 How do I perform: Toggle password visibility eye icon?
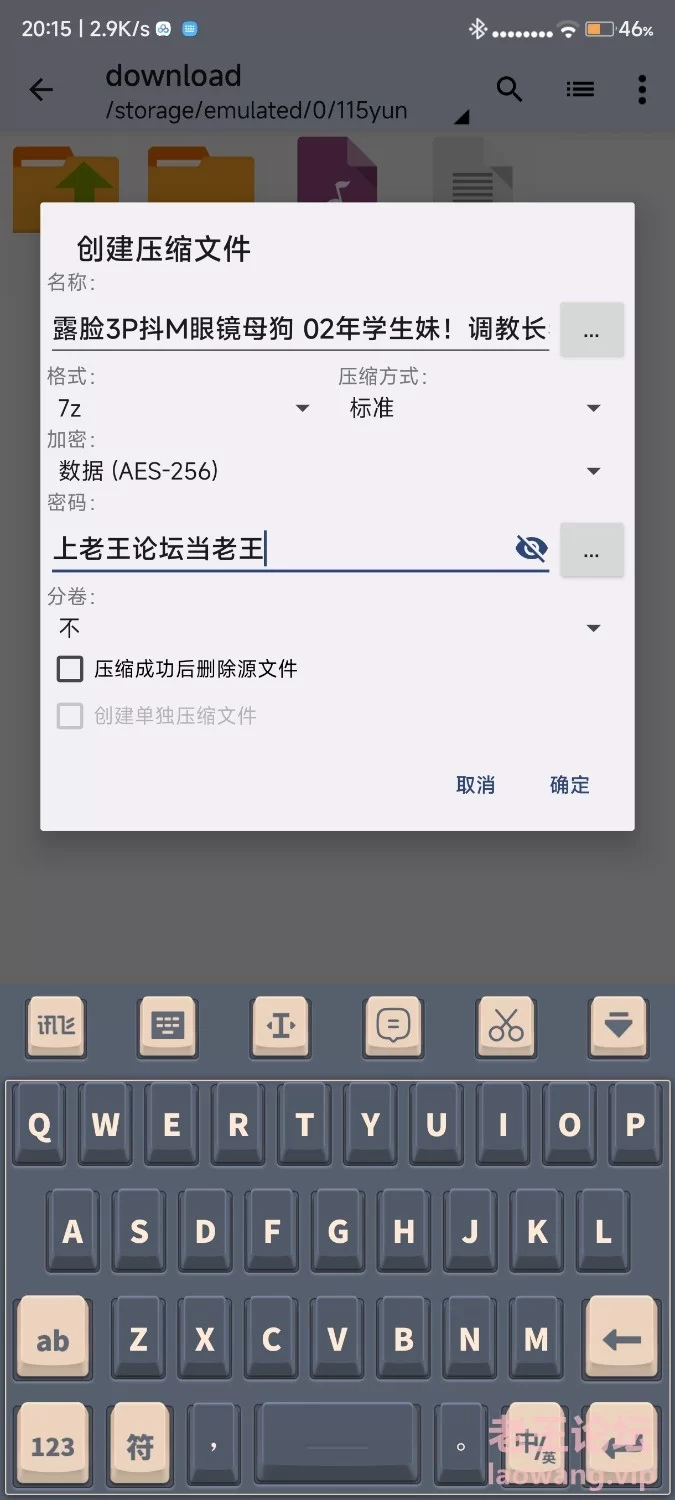[531, 548]
